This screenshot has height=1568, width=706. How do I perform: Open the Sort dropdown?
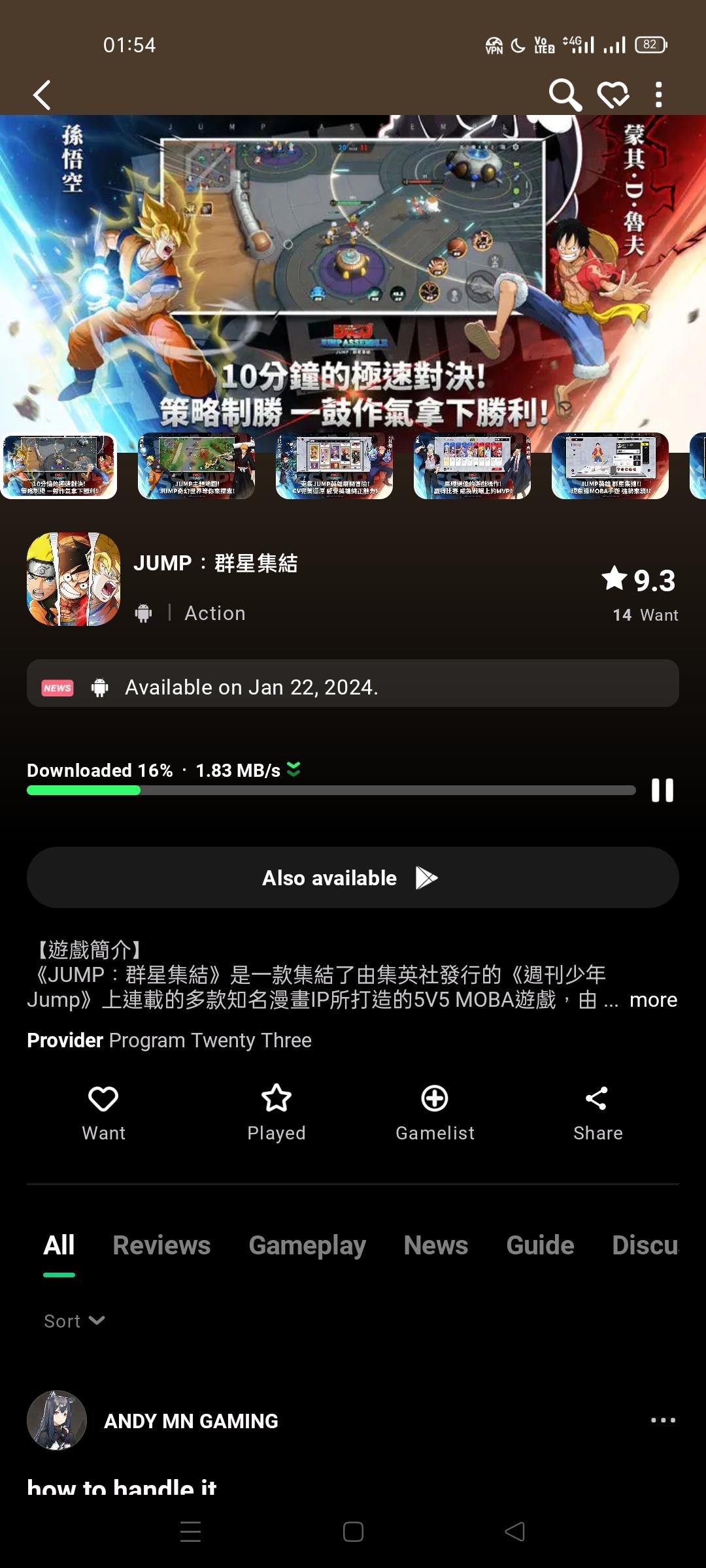[73, 1320]
